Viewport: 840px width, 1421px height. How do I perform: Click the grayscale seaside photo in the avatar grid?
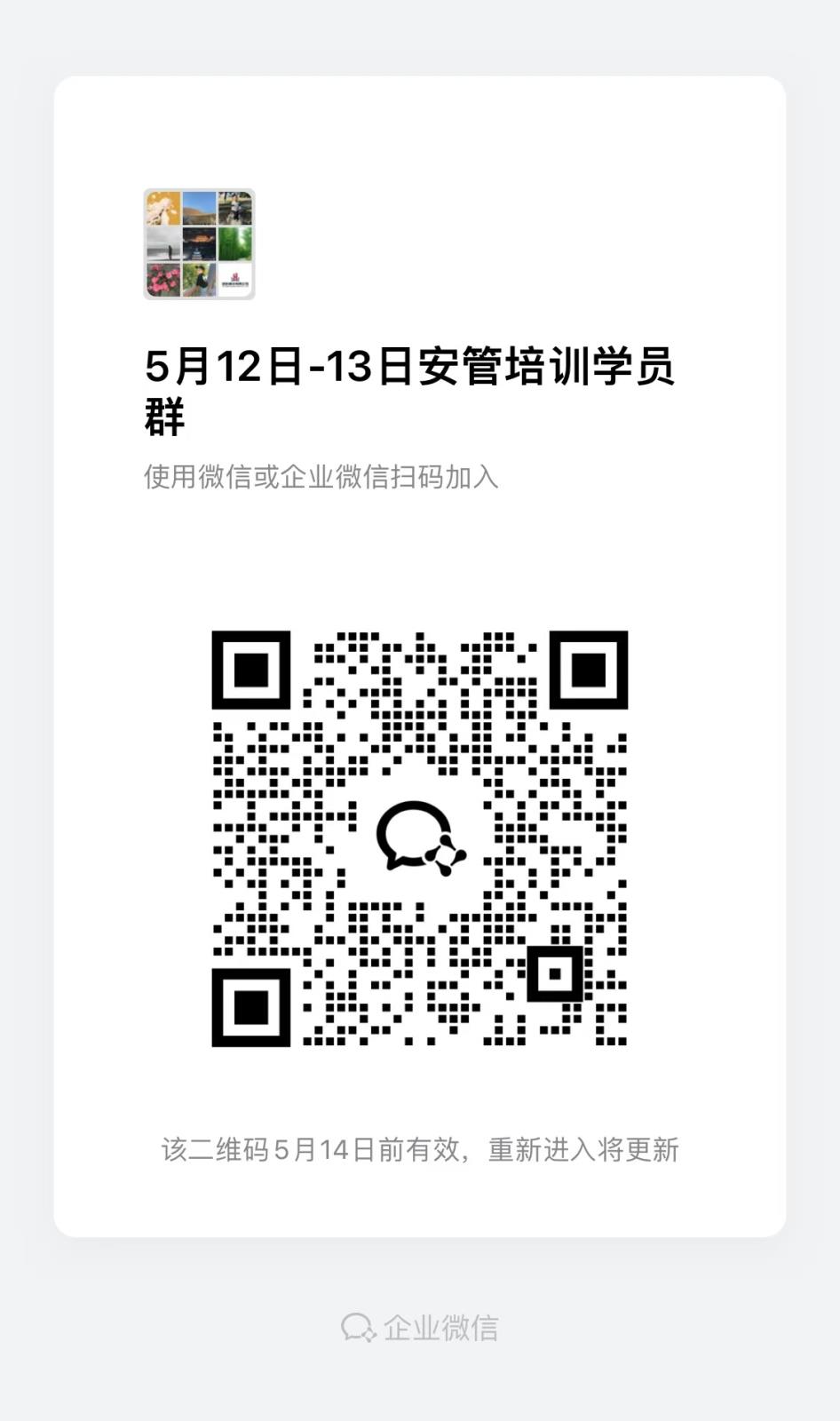tap(162, 244)
